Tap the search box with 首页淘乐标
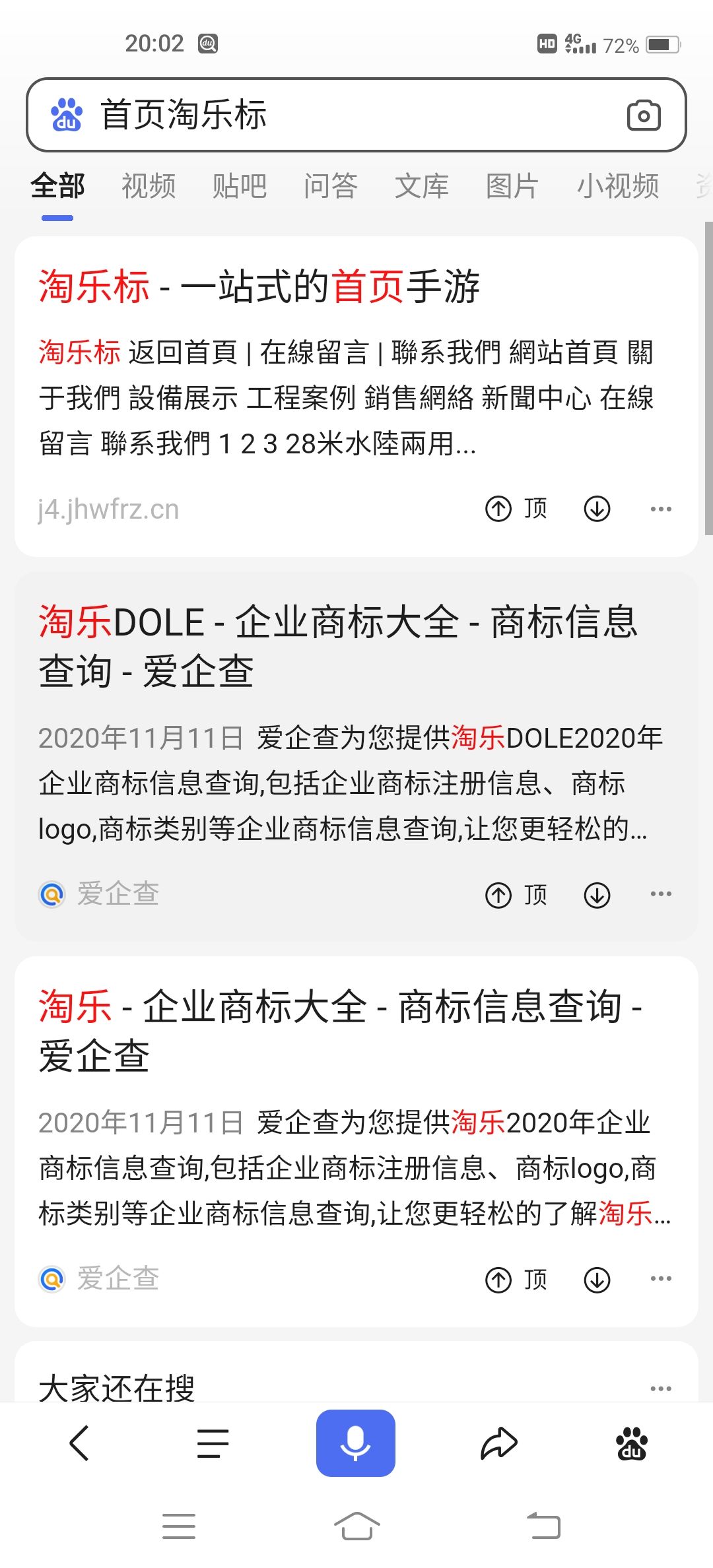This screenshot has height=1568, width=713. (356, 115)
